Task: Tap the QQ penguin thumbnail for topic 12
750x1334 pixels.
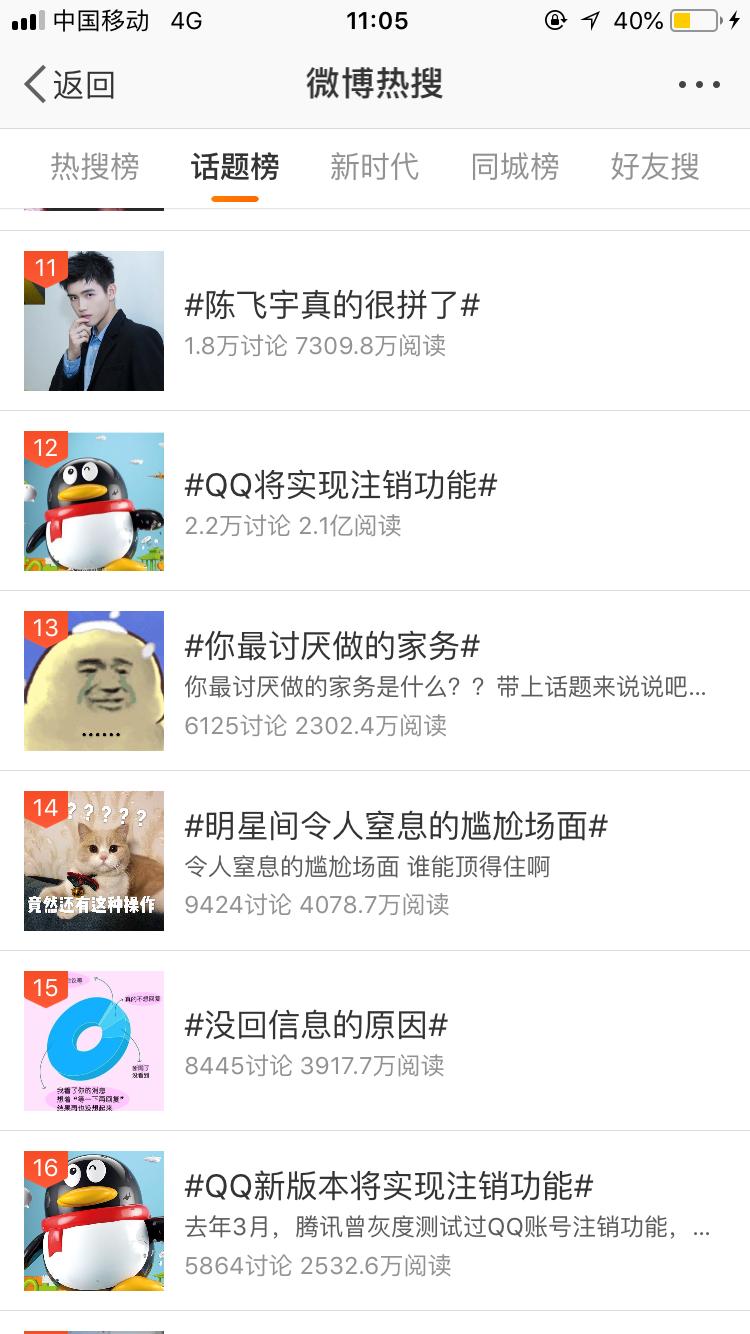Action: pyautogui.click(x=93, y=501)
